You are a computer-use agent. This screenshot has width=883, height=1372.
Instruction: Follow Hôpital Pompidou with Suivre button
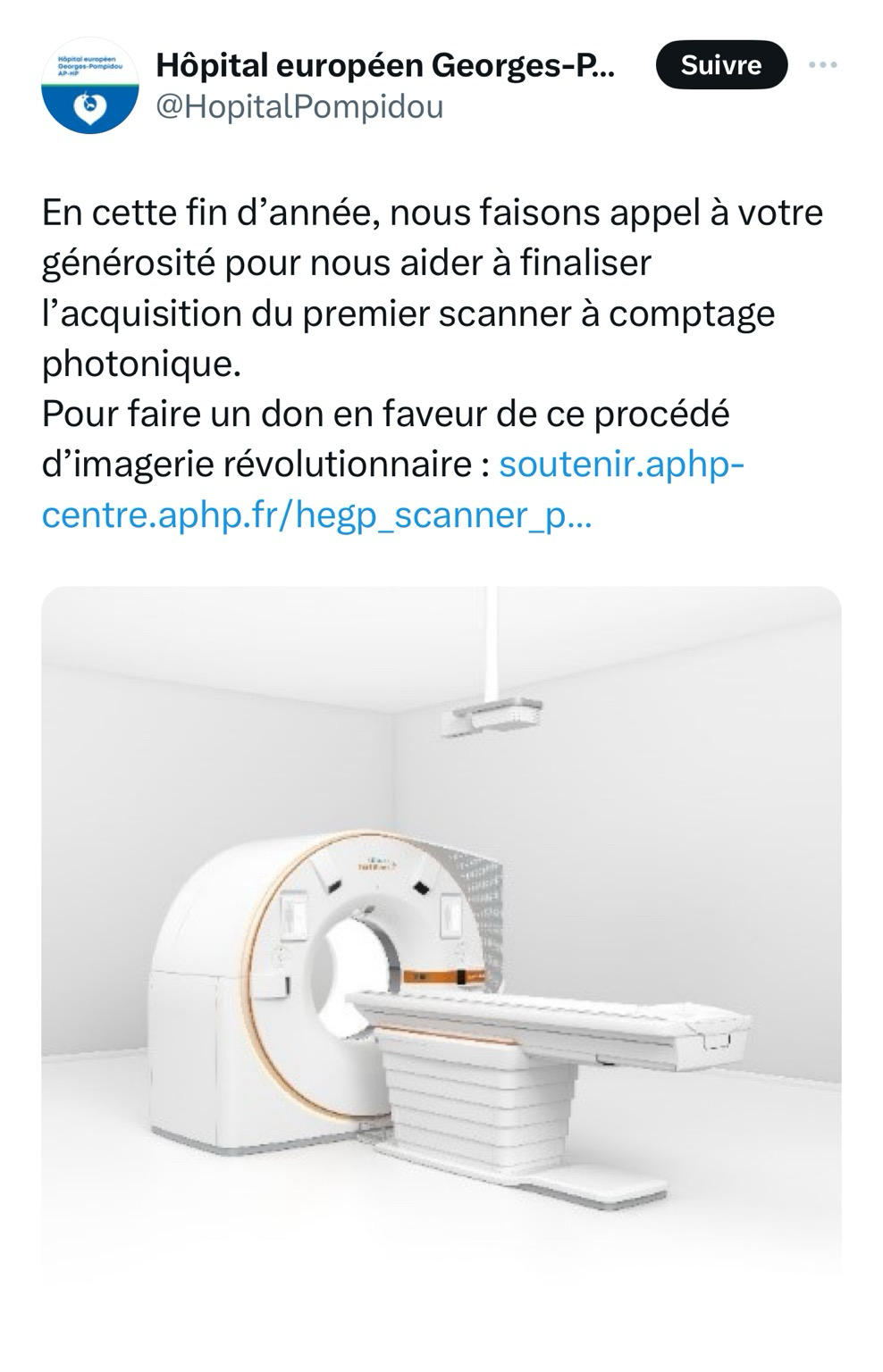coord(720,65)
